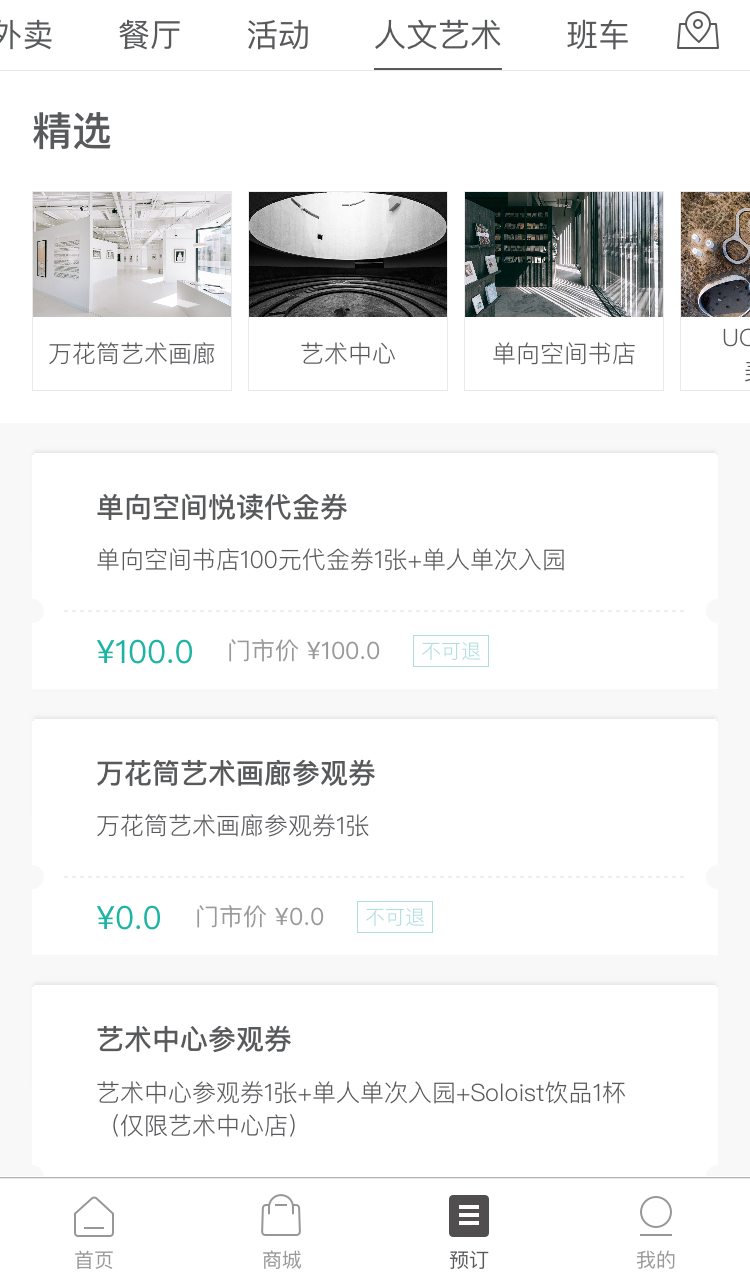The height and width of the screenshot is (1276, 750).
Task: Switch to the 我的 profile tab
Action: click(656, 1232)
